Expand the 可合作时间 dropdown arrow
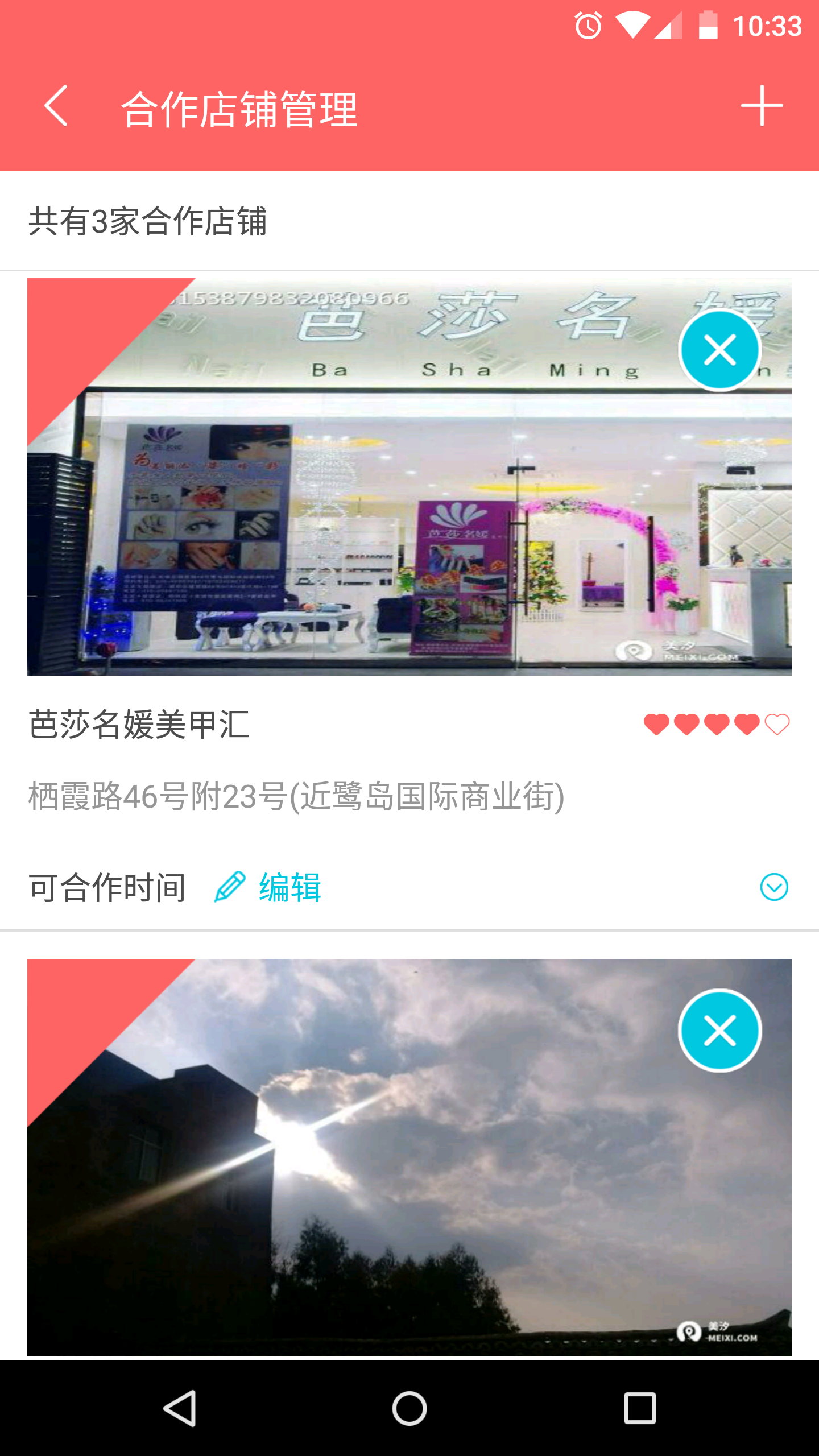Image resolution: width=819 pixels, height=1456 pixels. 774,887
